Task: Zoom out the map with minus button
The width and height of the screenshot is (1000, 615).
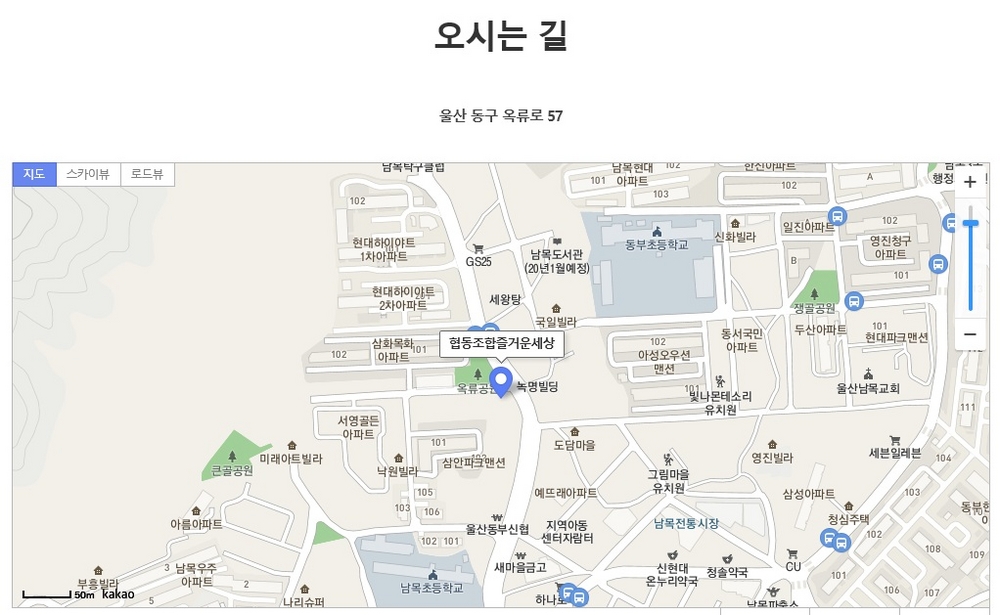Action: (x=969, y=333)
